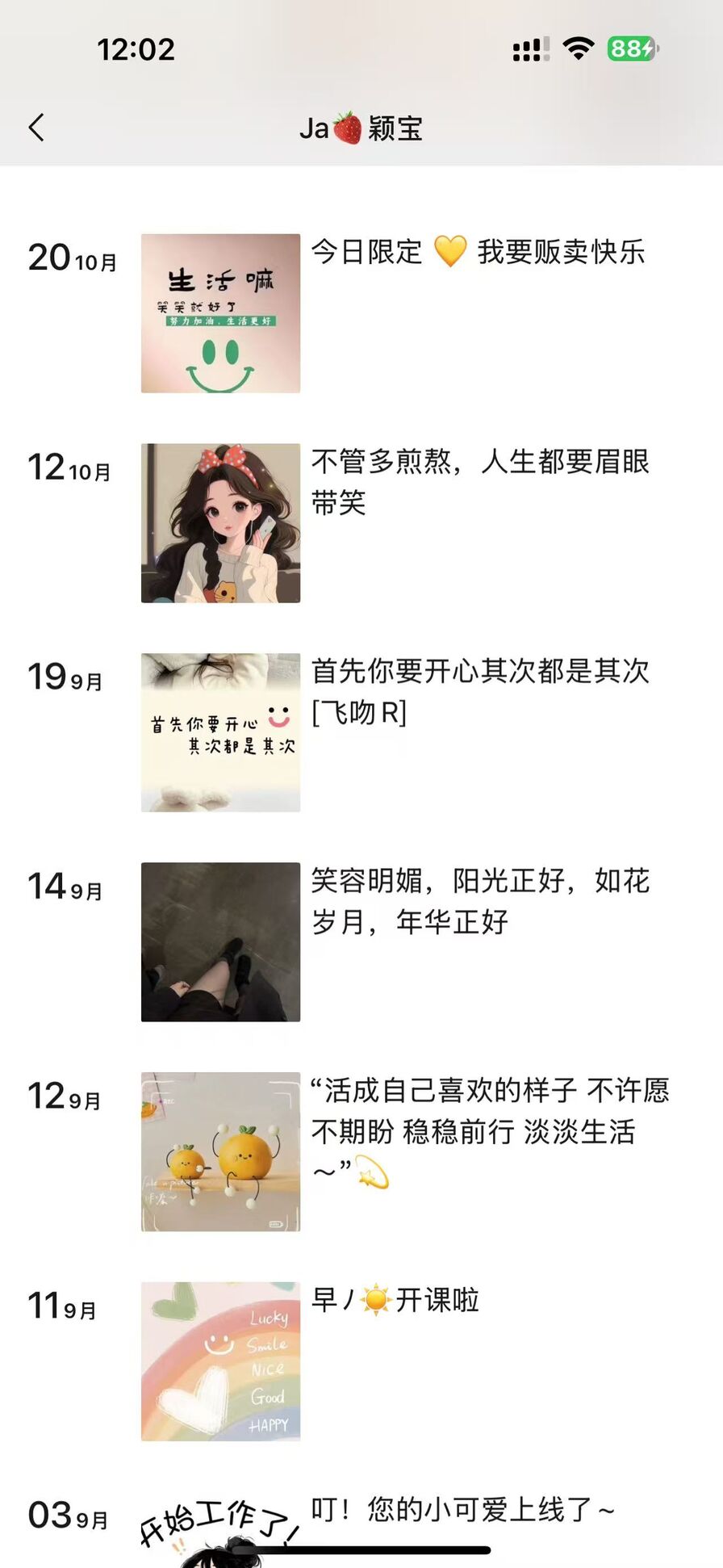723x1568 pixels.
Task: Open the orange fruit picture from 12 Sep
Action: [220, 1151]
